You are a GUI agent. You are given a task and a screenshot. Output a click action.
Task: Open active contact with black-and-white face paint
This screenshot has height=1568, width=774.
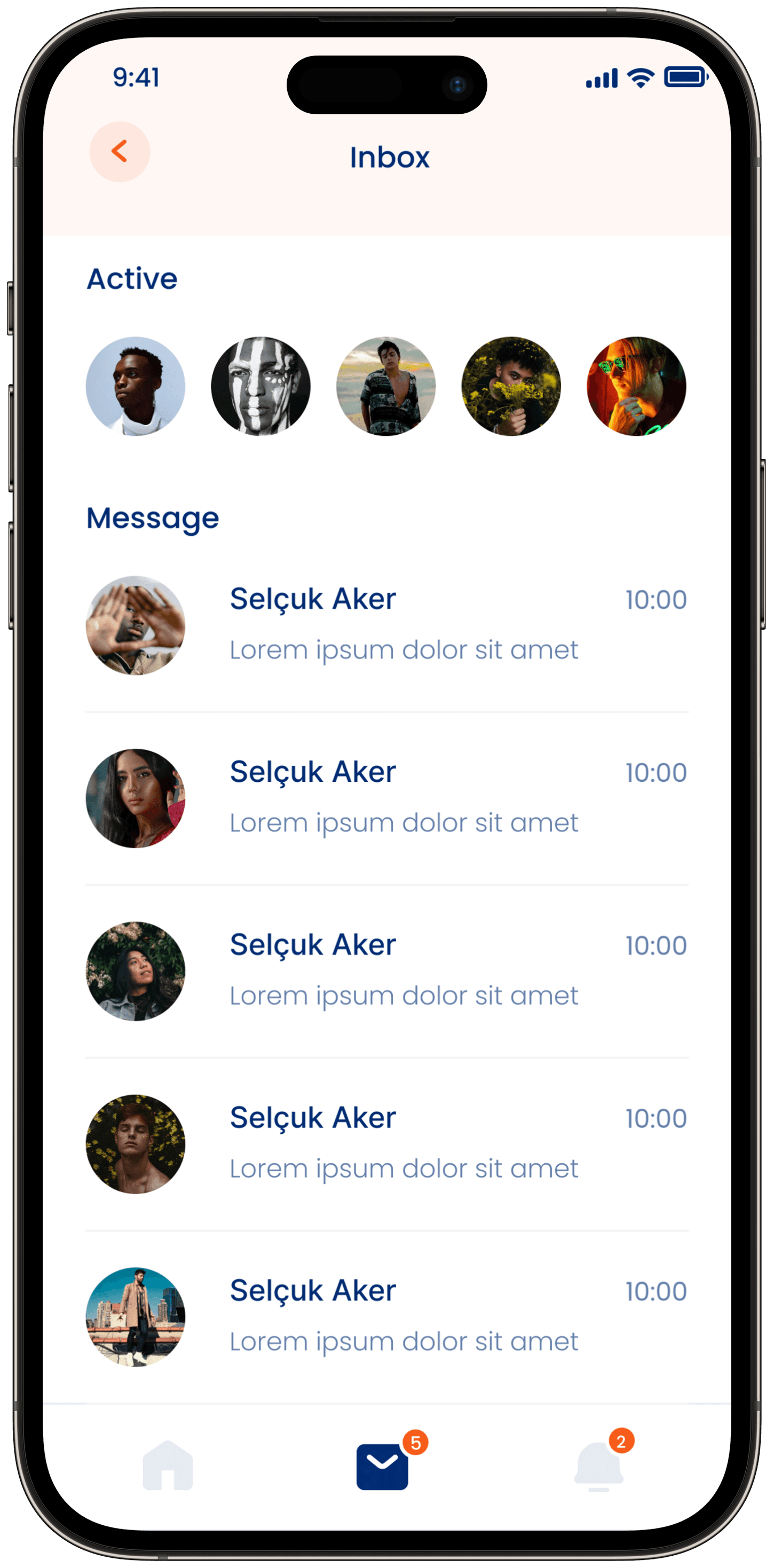(261, 386)
